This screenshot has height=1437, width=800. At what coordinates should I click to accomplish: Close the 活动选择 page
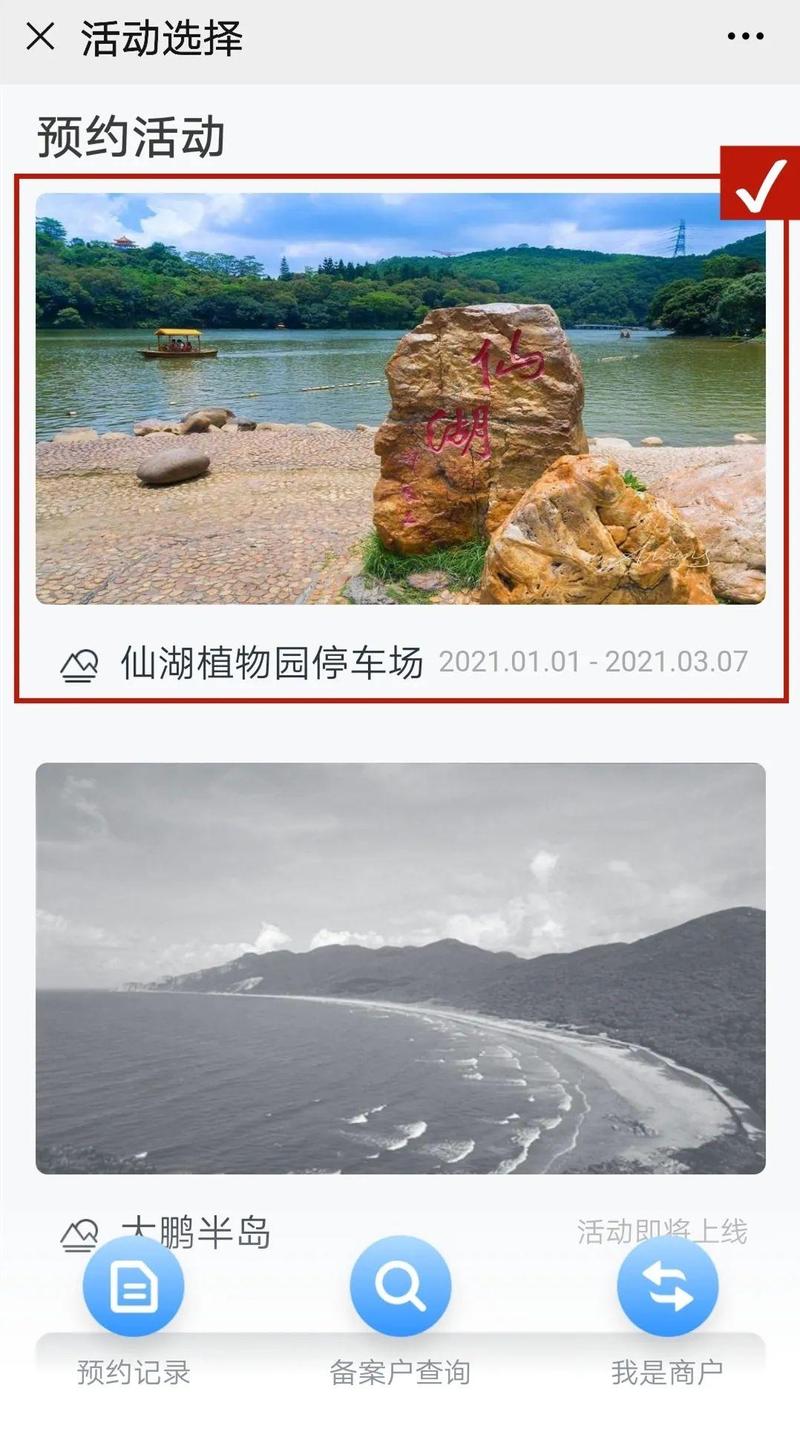(x=40, y=38)
